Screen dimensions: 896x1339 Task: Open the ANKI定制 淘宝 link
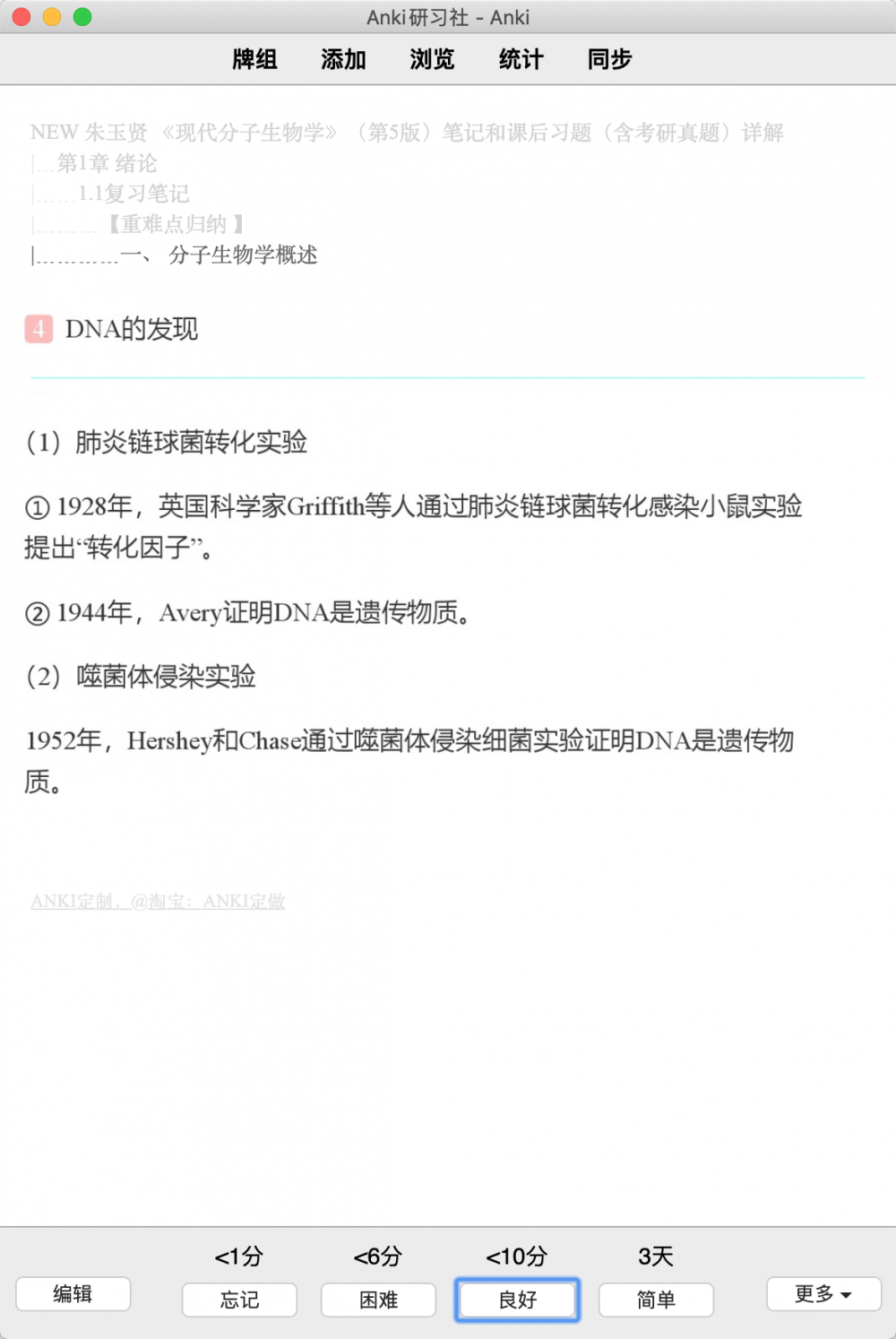(158, 902)
